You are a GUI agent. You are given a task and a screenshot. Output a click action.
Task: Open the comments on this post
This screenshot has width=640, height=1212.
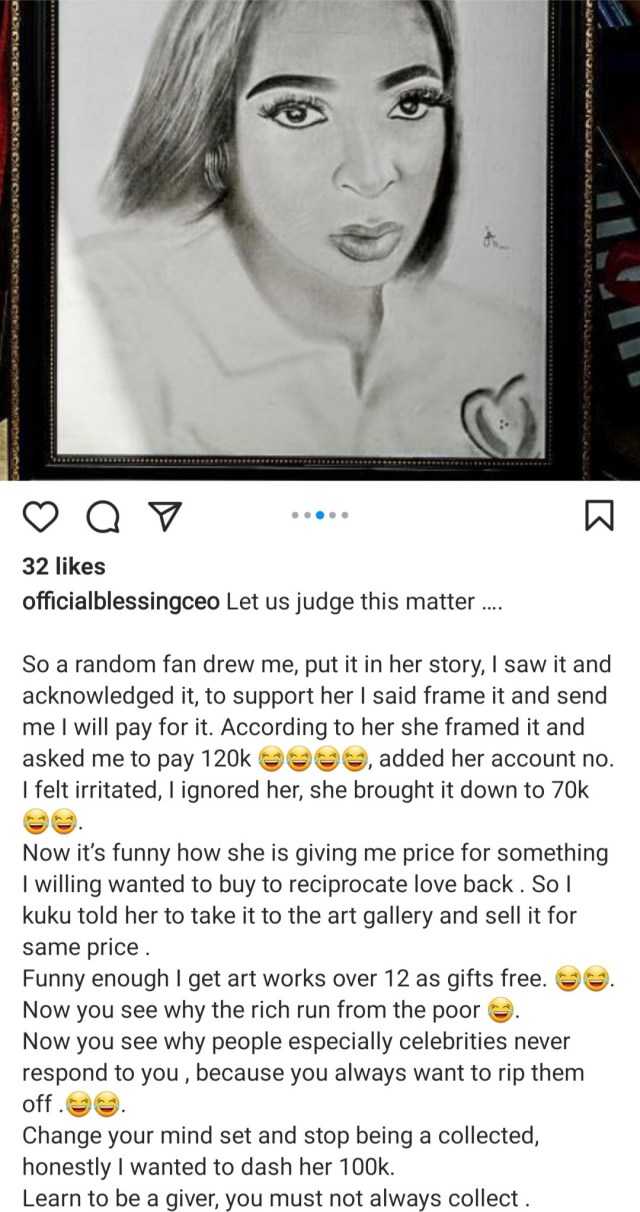[x=101, y=516]
